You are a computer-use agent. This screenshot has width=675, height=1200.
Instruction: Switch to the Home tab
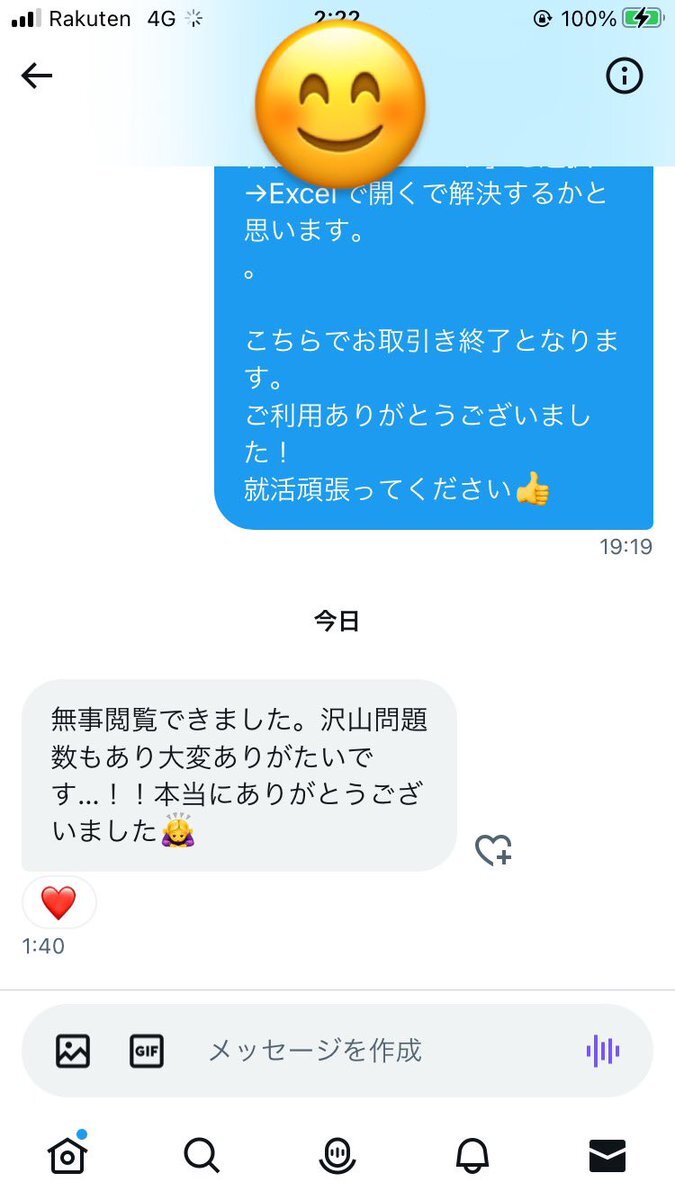pos(68,1156)
